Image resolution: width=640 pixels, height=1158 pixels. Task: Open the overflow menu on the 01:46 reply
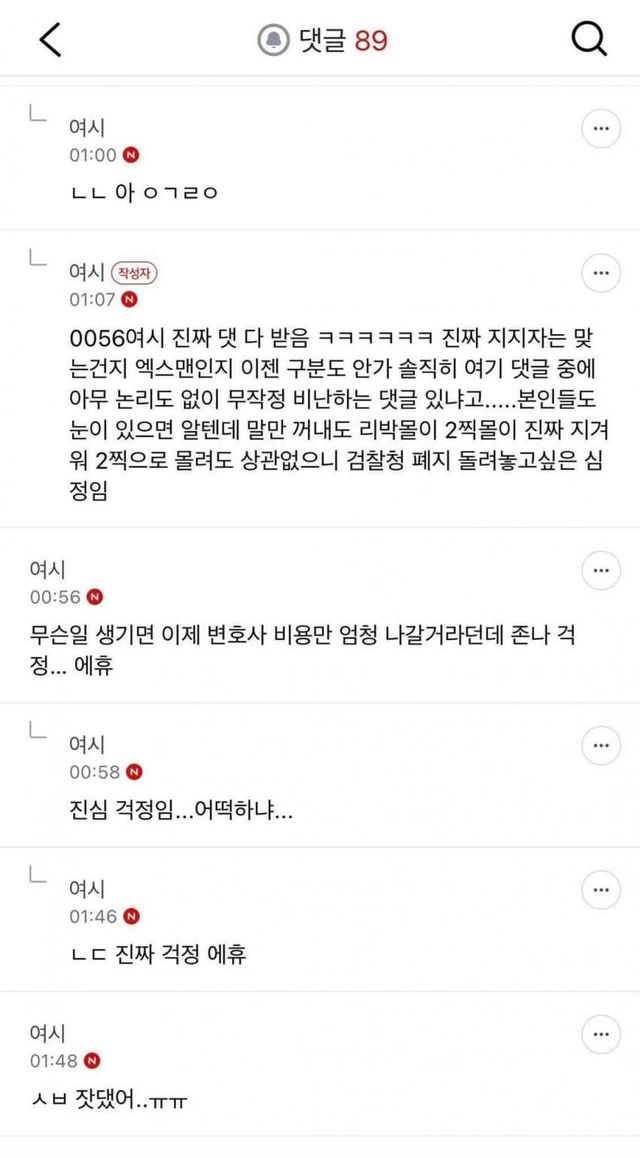[601, 890]
